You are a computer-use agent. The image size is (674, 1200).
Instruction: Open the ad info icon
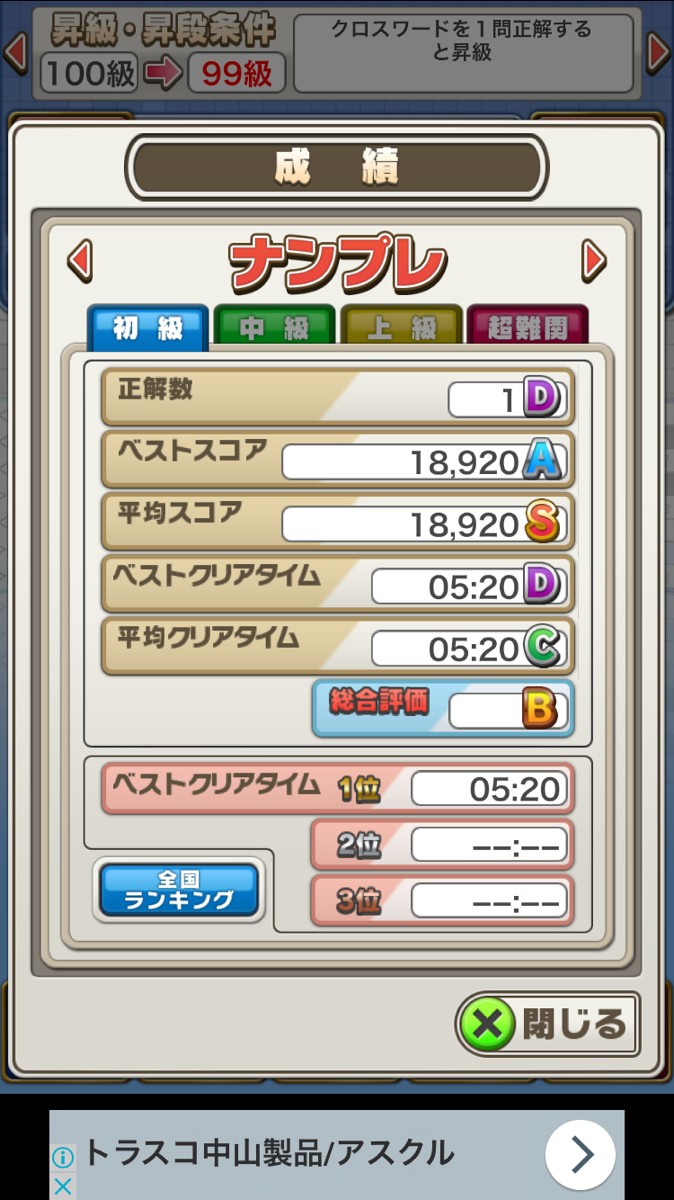tap(62, 1158)
